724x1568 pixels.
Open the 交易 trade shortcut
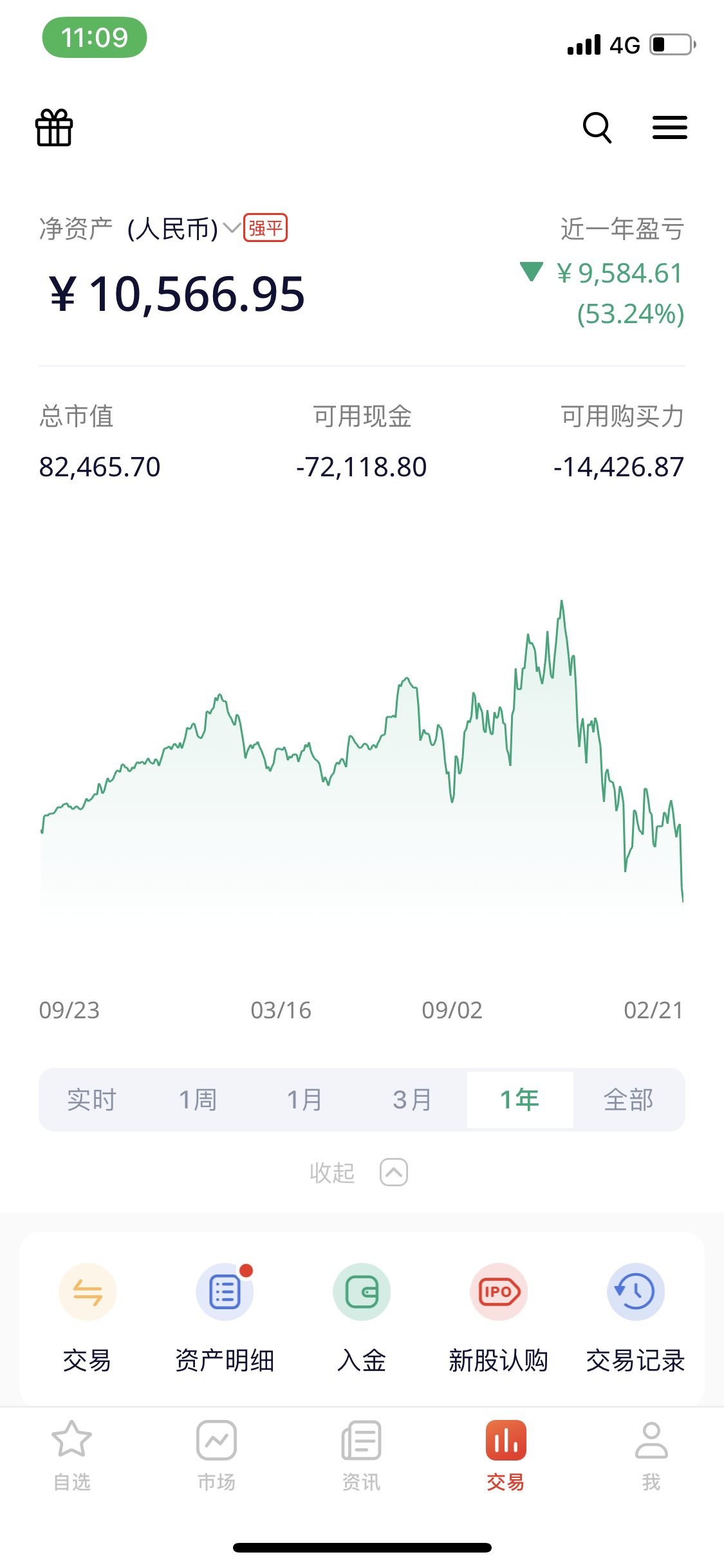click(88, 1313)
